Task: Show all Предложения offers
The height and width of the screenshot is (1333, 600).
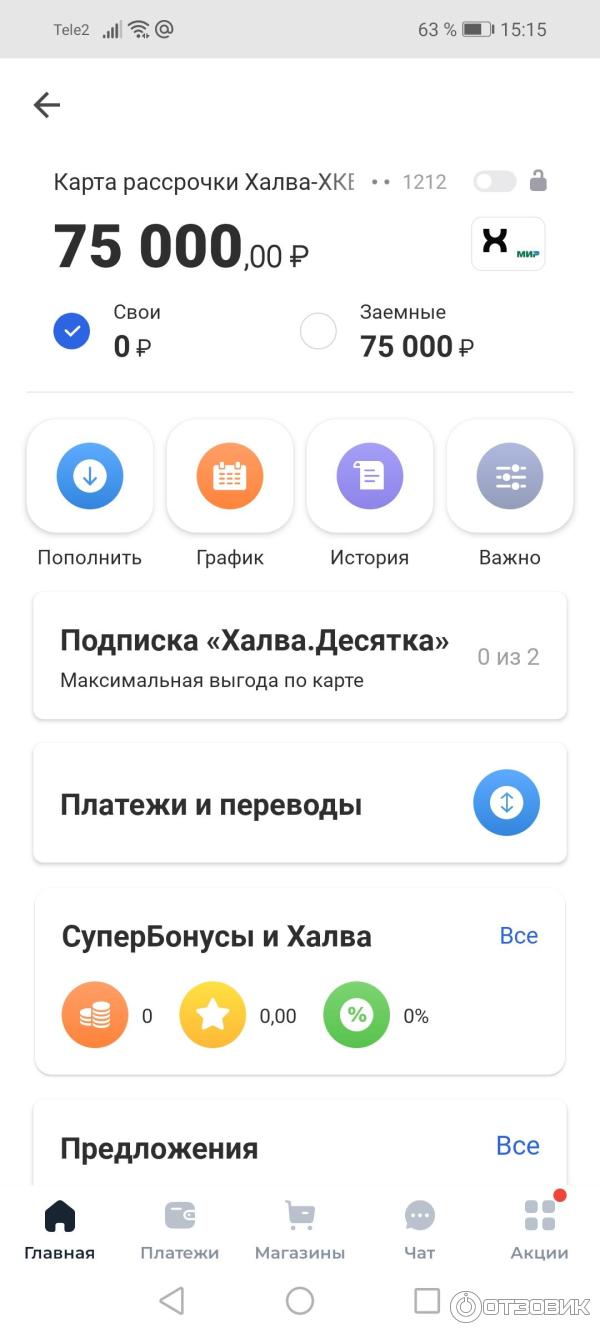Action: tap(518, 1146)
